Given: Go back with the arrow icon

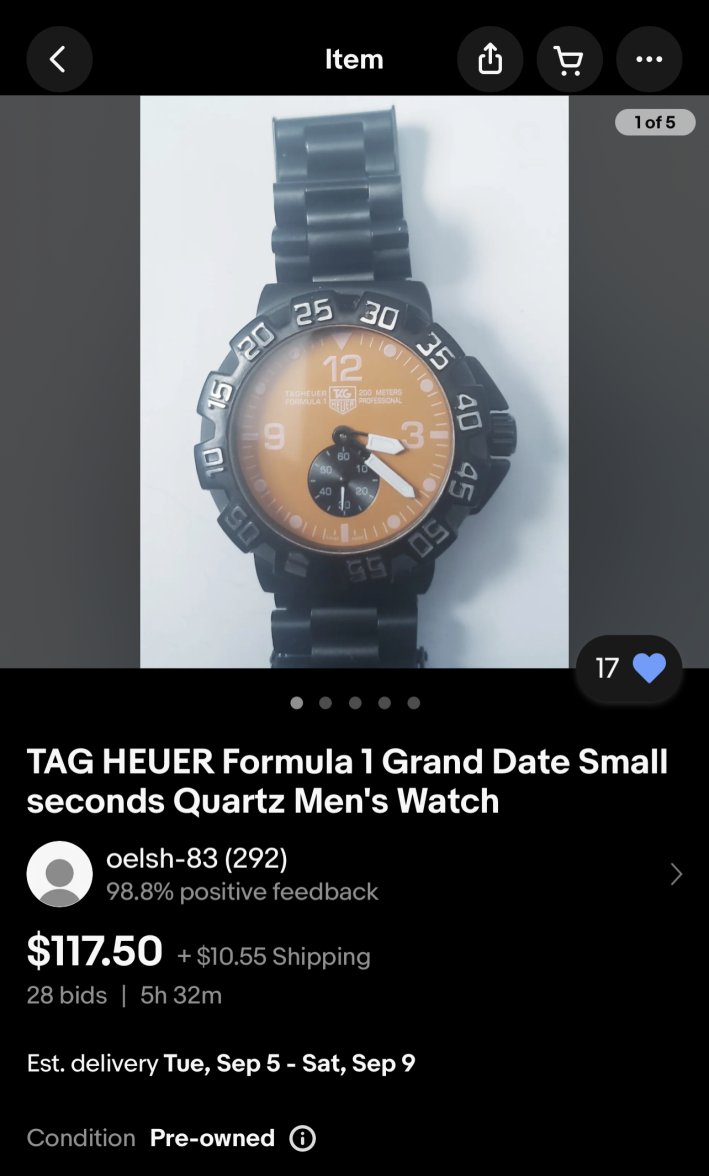Looking at the screenshot, I should pos(59,60).
